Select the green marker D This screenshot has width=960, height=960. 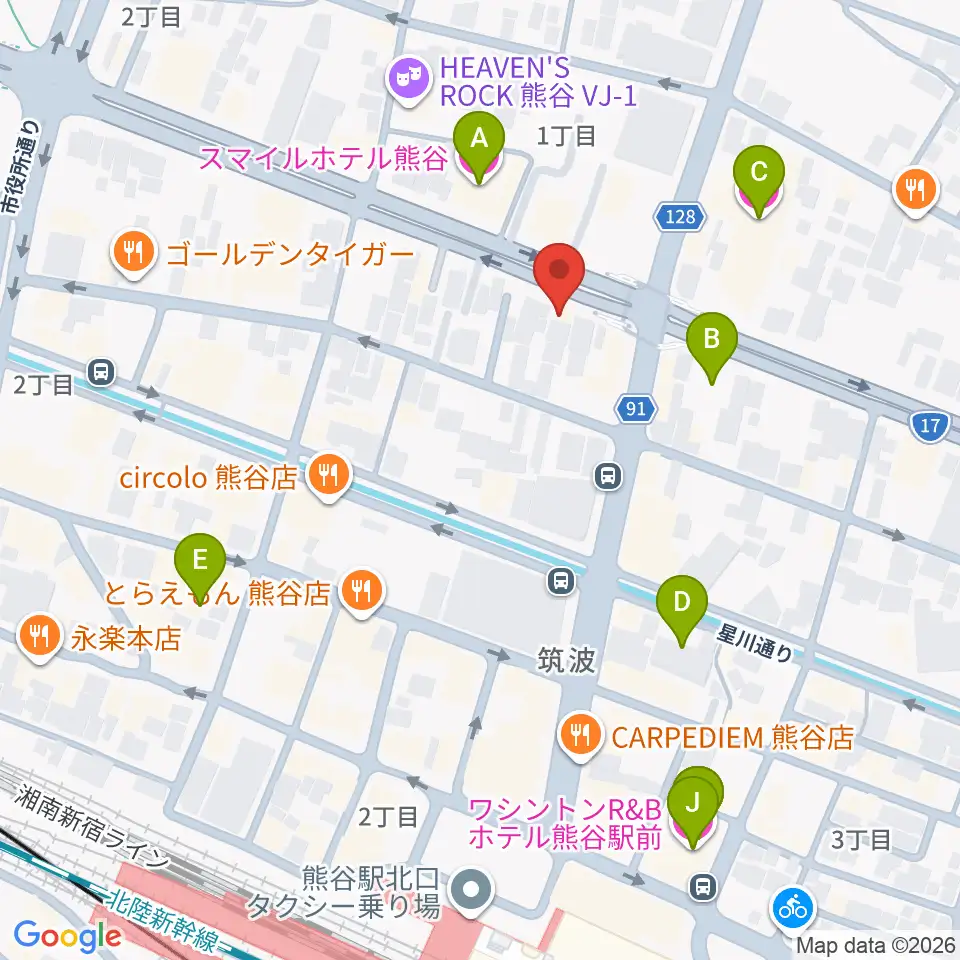(681, 611)
